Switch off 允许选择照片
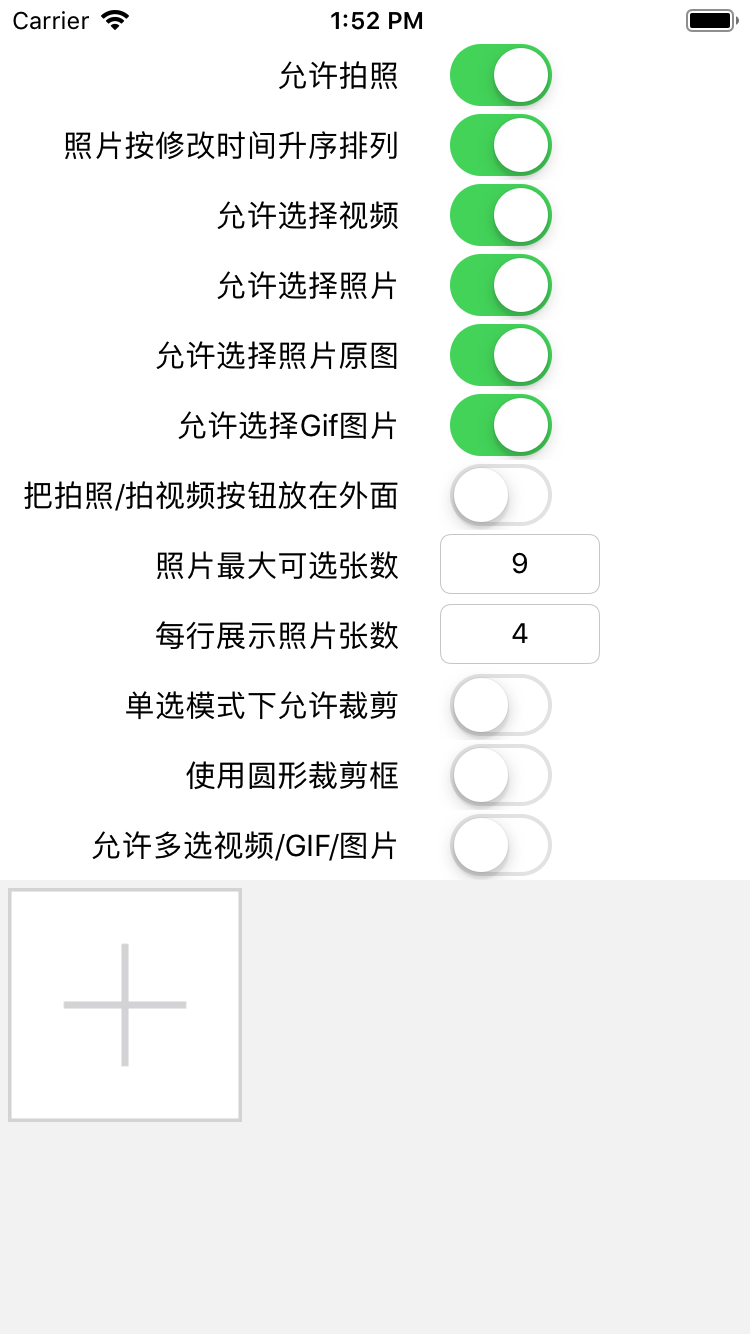This screenshot has height=1334, width=750. click(x=500, y=285)
